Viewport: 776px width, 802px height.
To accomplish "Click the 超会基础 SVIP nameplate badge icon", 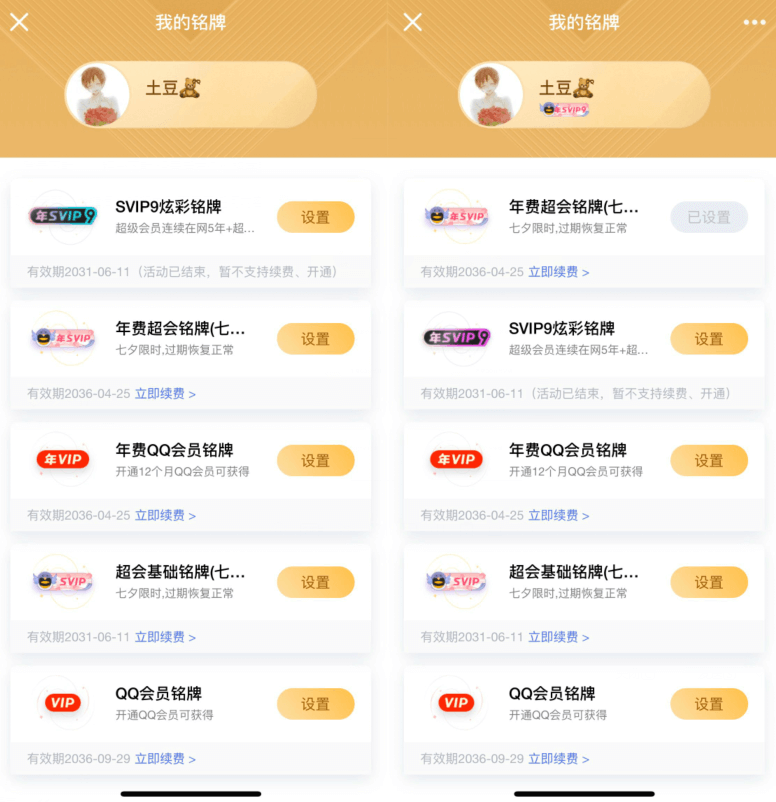I will 62,582.
